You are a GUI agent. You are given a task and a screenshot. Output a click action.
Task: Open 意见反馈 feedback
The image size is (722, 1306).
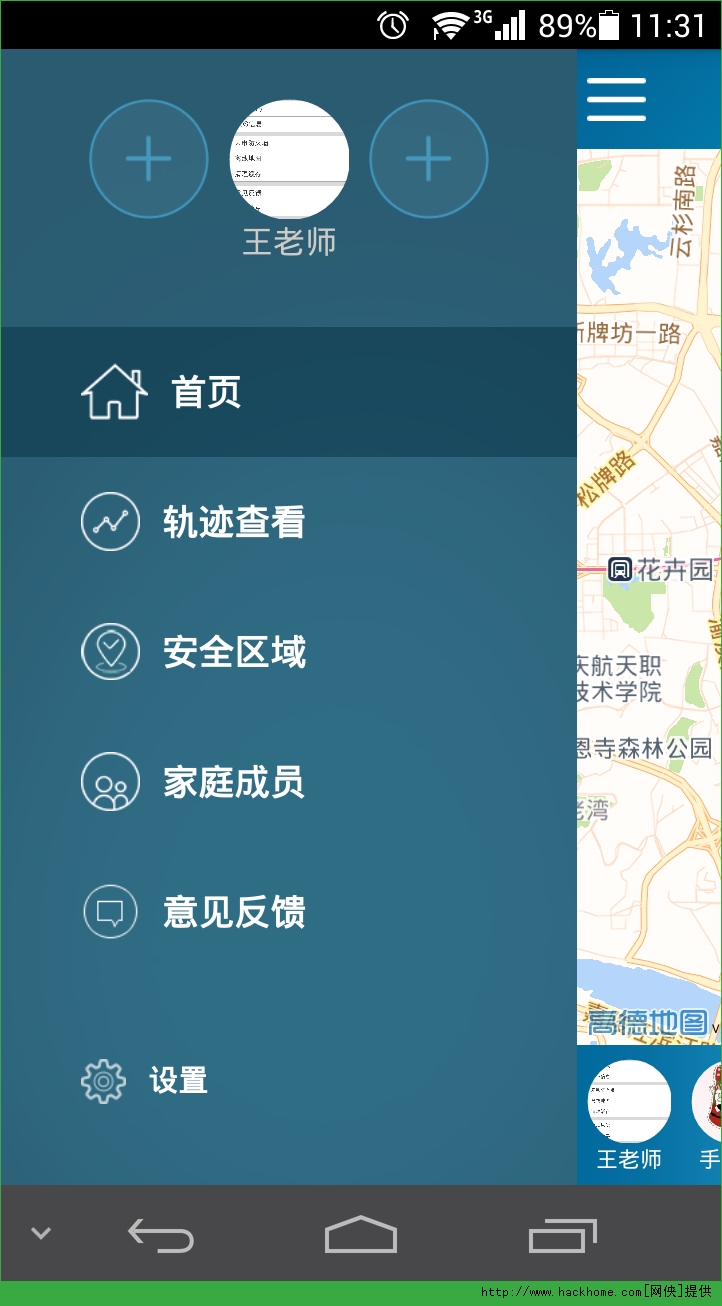(233, 912)
